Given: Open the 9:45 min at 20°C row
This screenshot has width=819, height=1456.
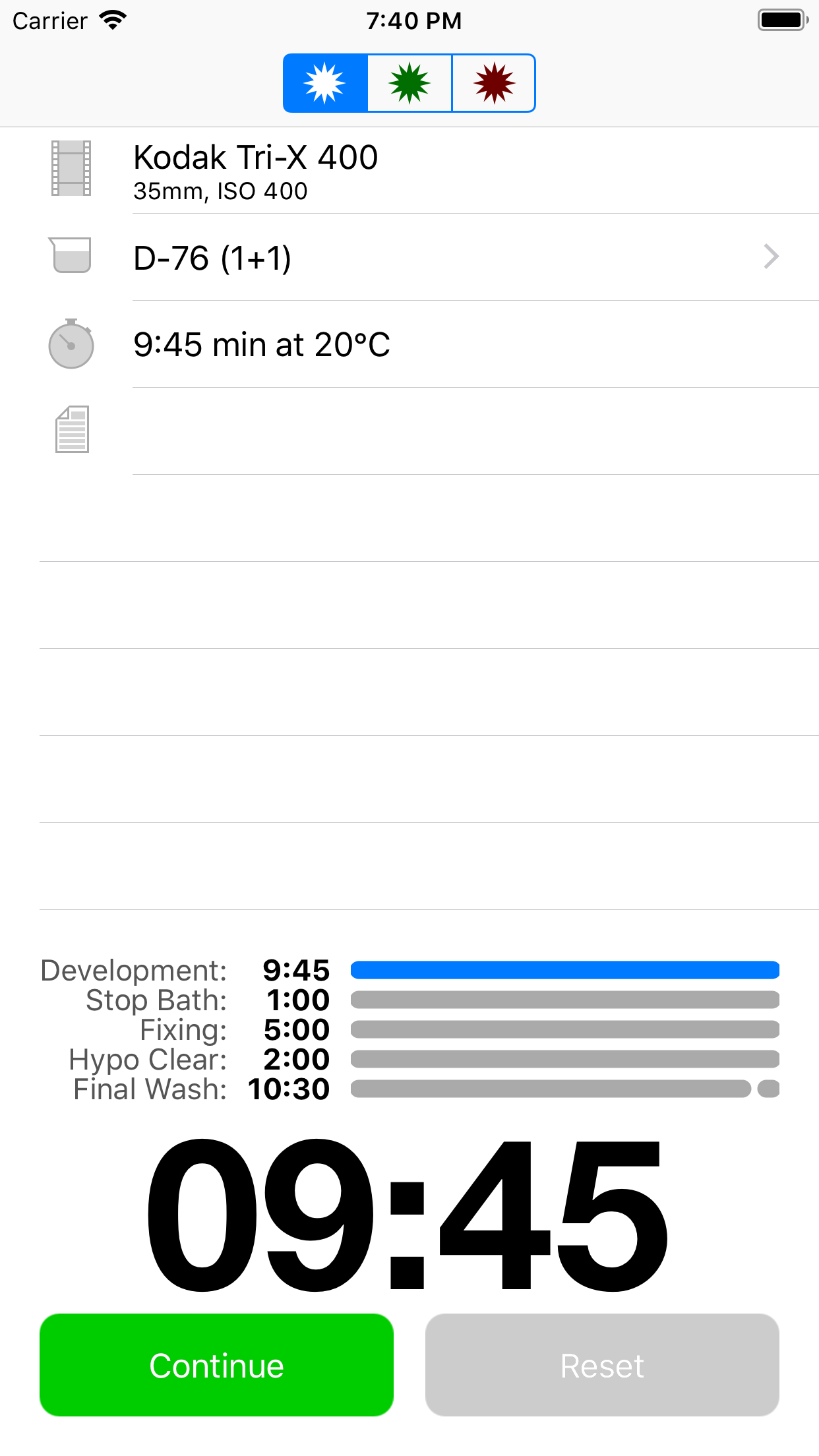Looking at the screenshot, I should point(409,344).
